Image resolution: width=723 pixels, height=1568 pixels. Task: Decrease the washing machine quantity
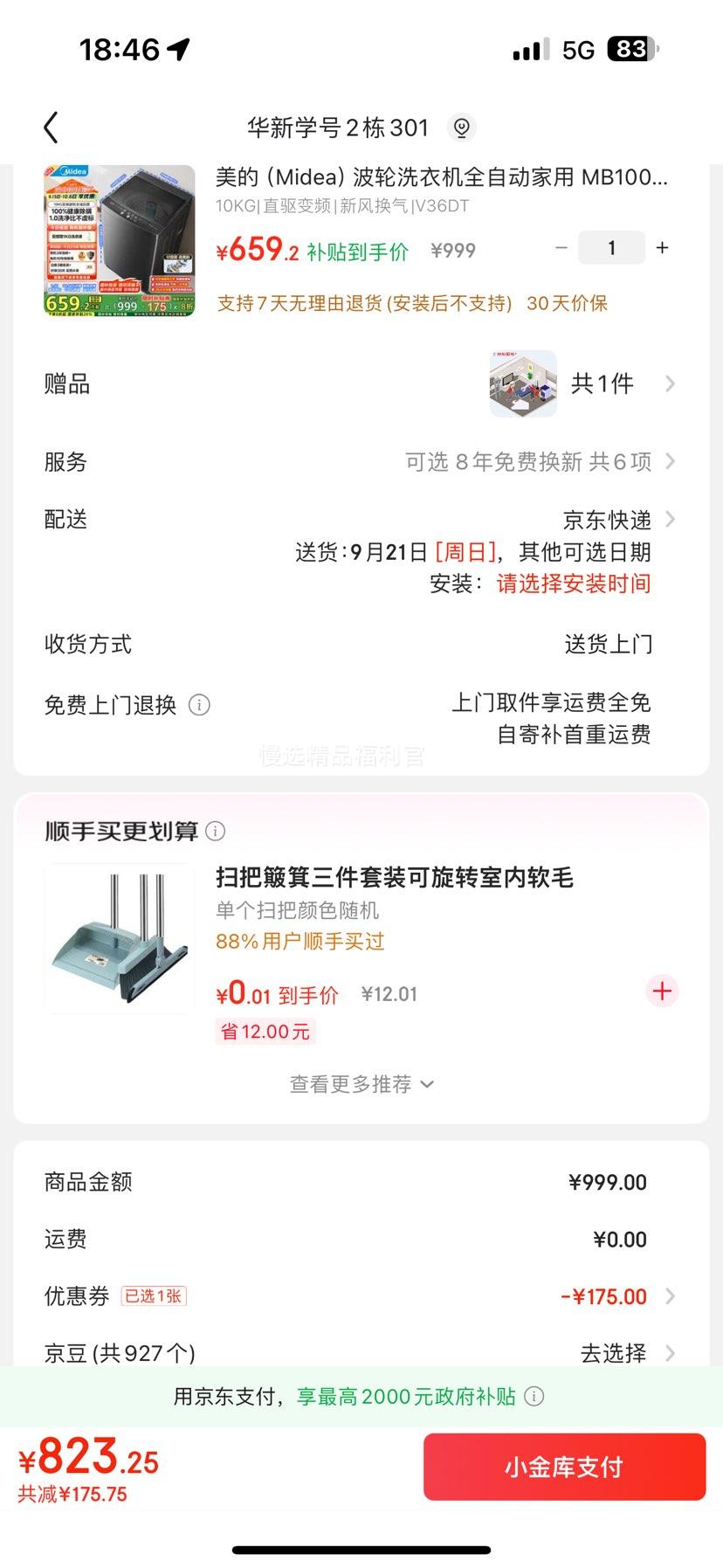[x=561, y=248]
